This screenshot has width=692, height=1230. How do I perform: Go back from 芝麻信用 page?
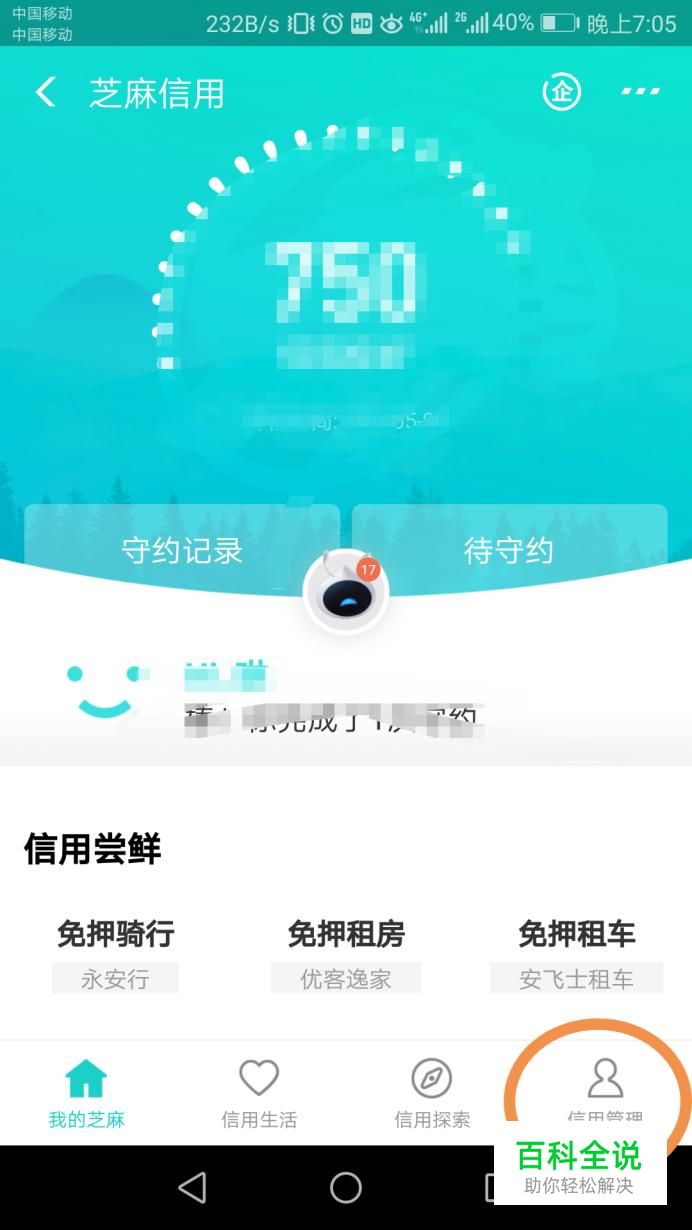click(45, 93)
